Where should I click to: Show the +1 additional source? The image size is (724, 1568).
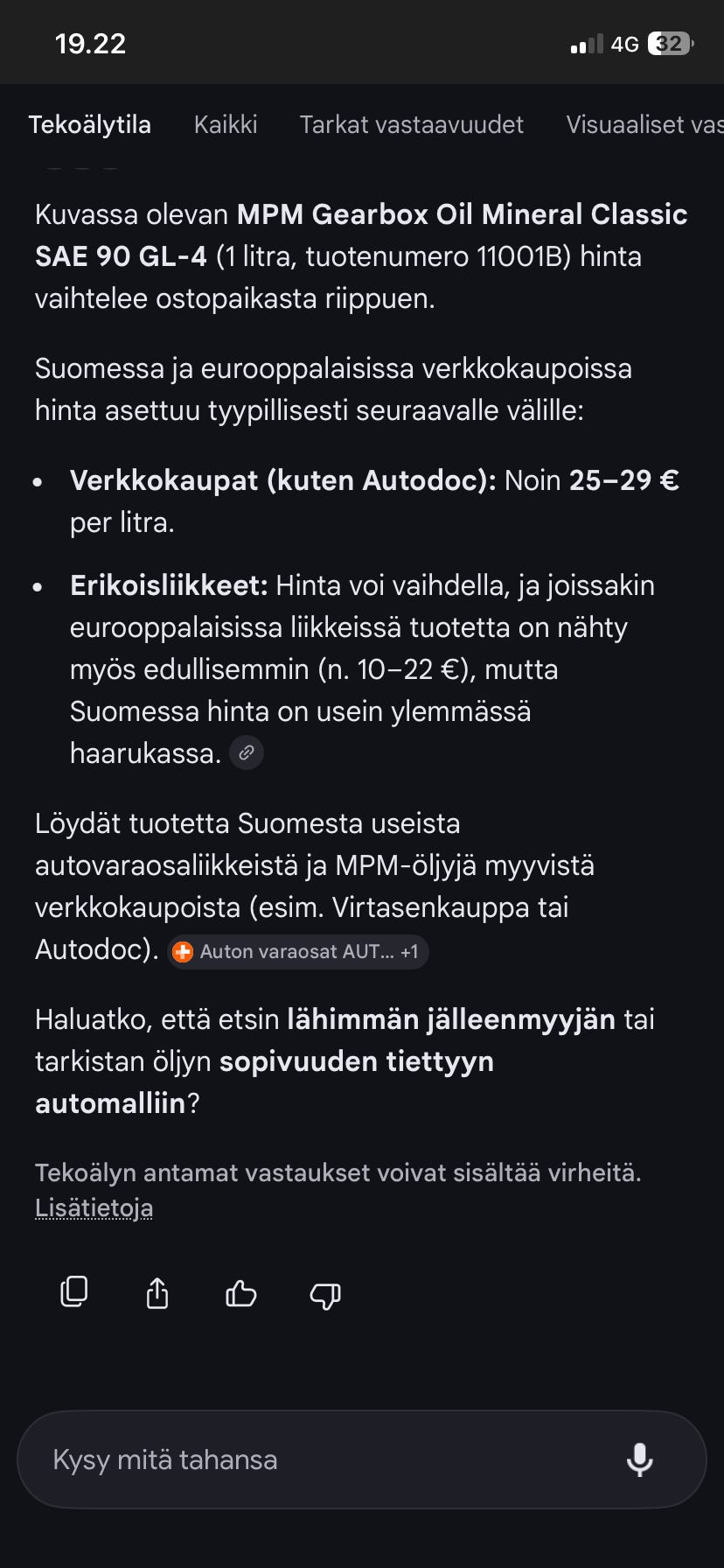click(x=409, y=951)
